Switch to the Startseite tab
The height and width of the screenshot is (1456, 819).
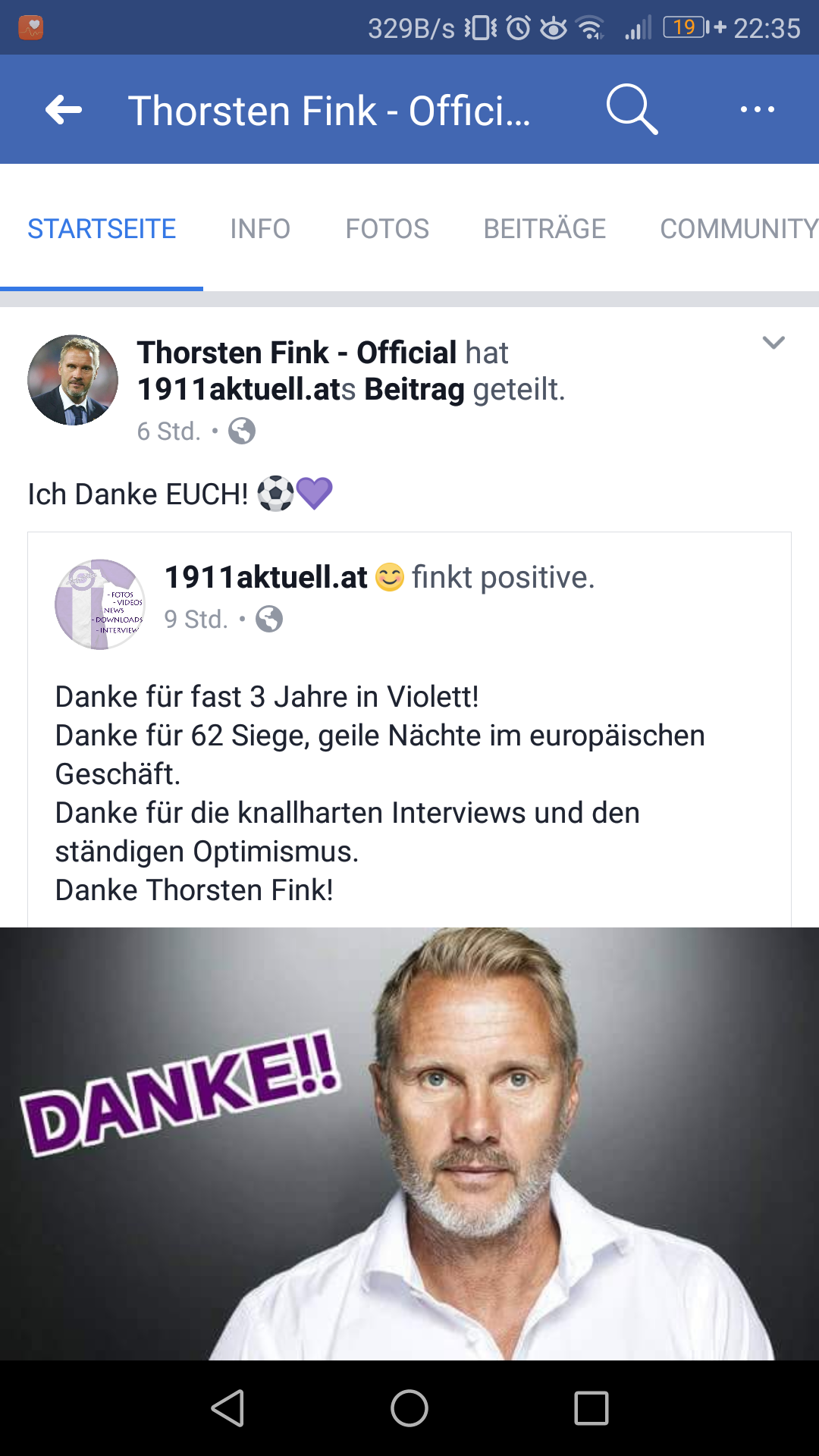pos(102,229)
